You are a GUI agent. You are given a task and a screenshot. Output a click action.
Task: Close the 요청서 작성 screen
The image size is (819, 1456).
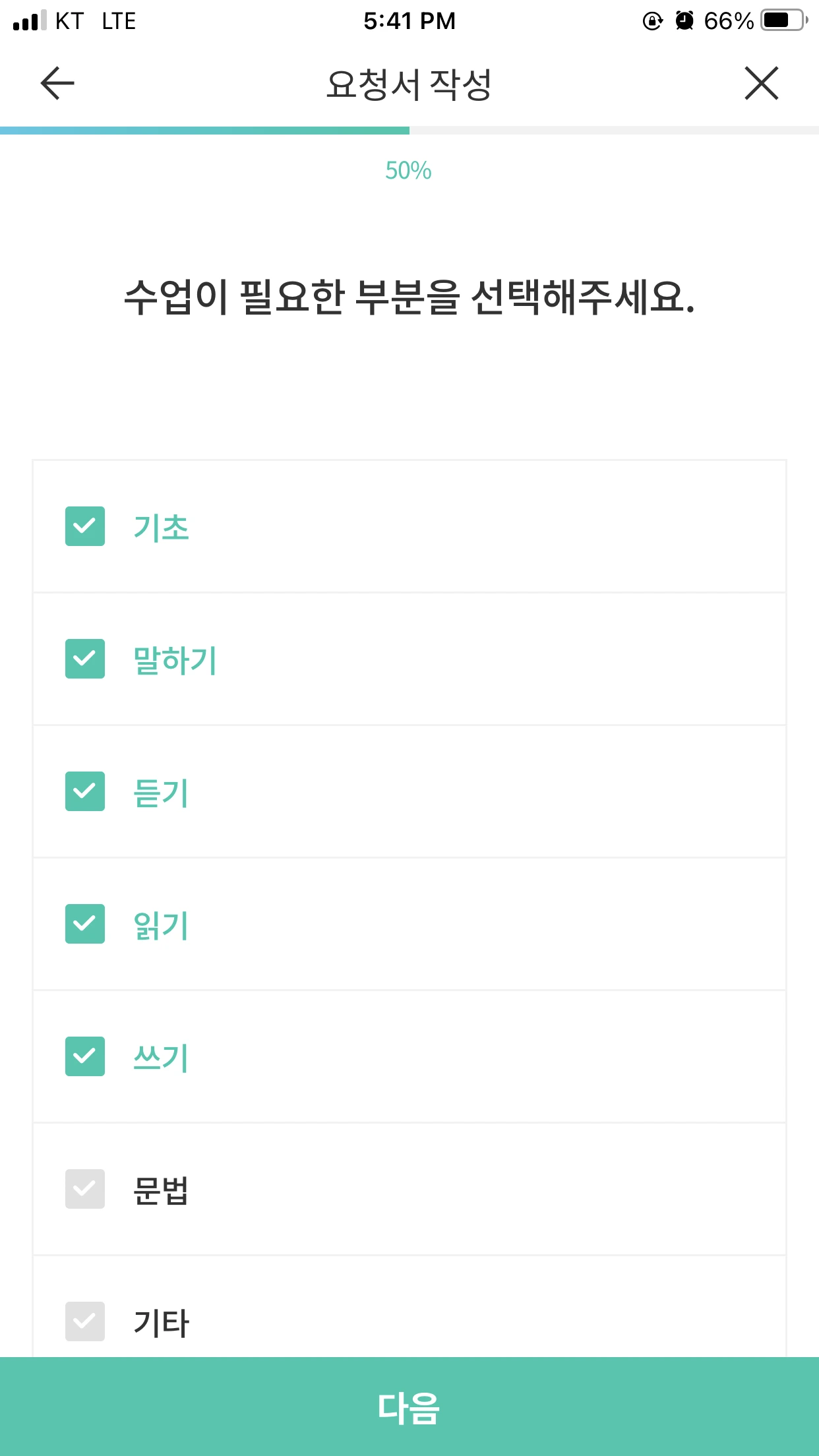tap(762, 84)
